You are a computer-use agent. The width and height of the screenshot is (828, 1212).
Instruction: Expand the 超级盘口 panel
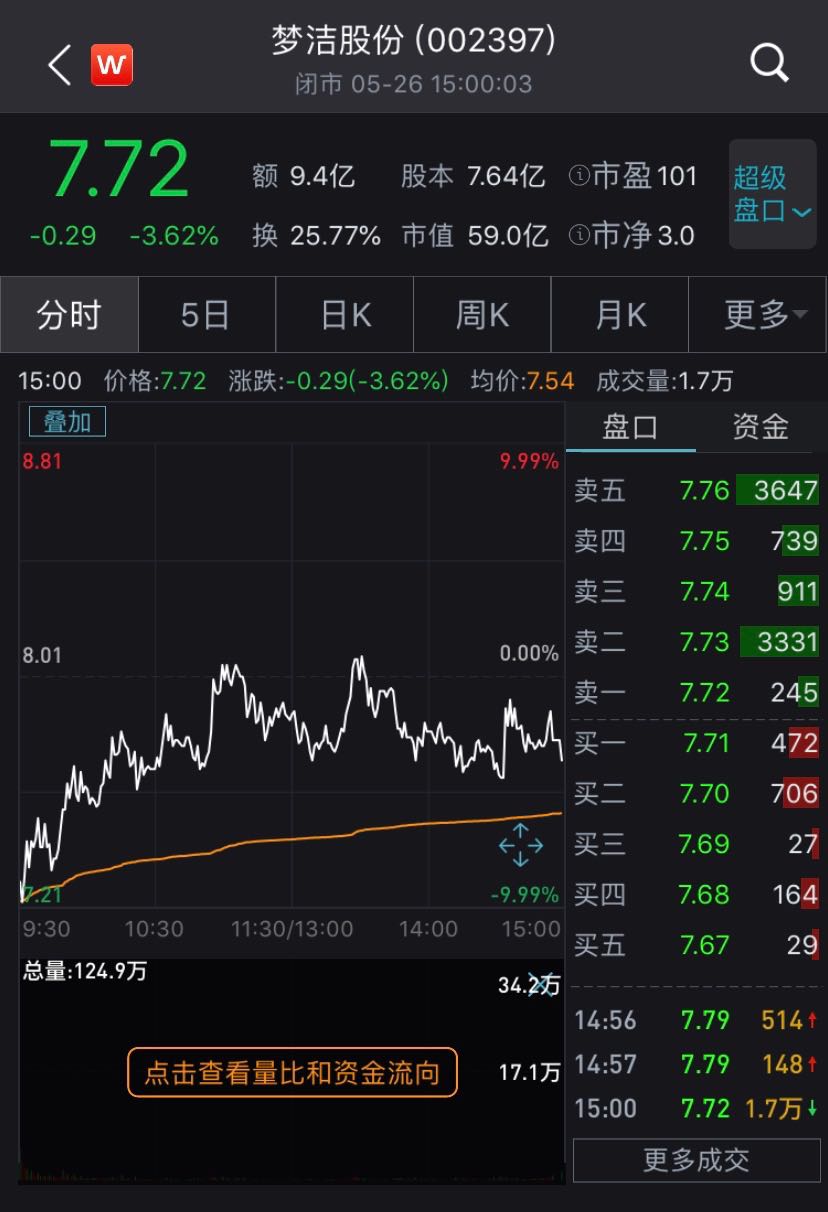(x=772, y=195)
